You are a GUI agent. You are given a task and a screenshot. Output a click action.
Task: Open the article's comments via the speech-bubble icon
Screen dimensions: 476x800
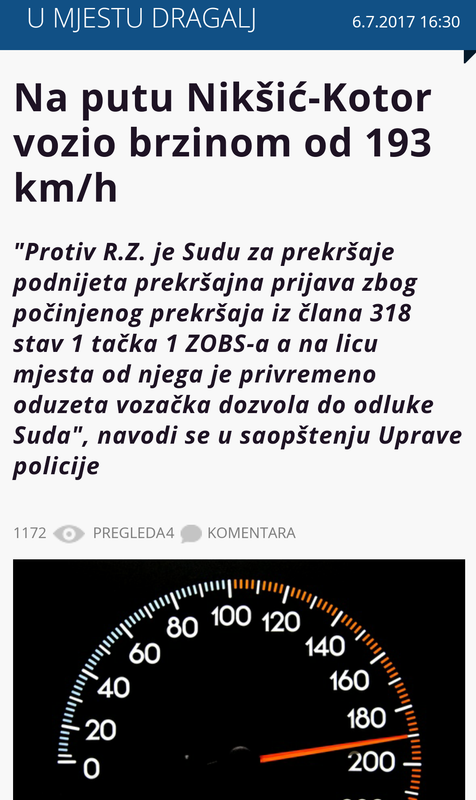click(x=191, y=534)
